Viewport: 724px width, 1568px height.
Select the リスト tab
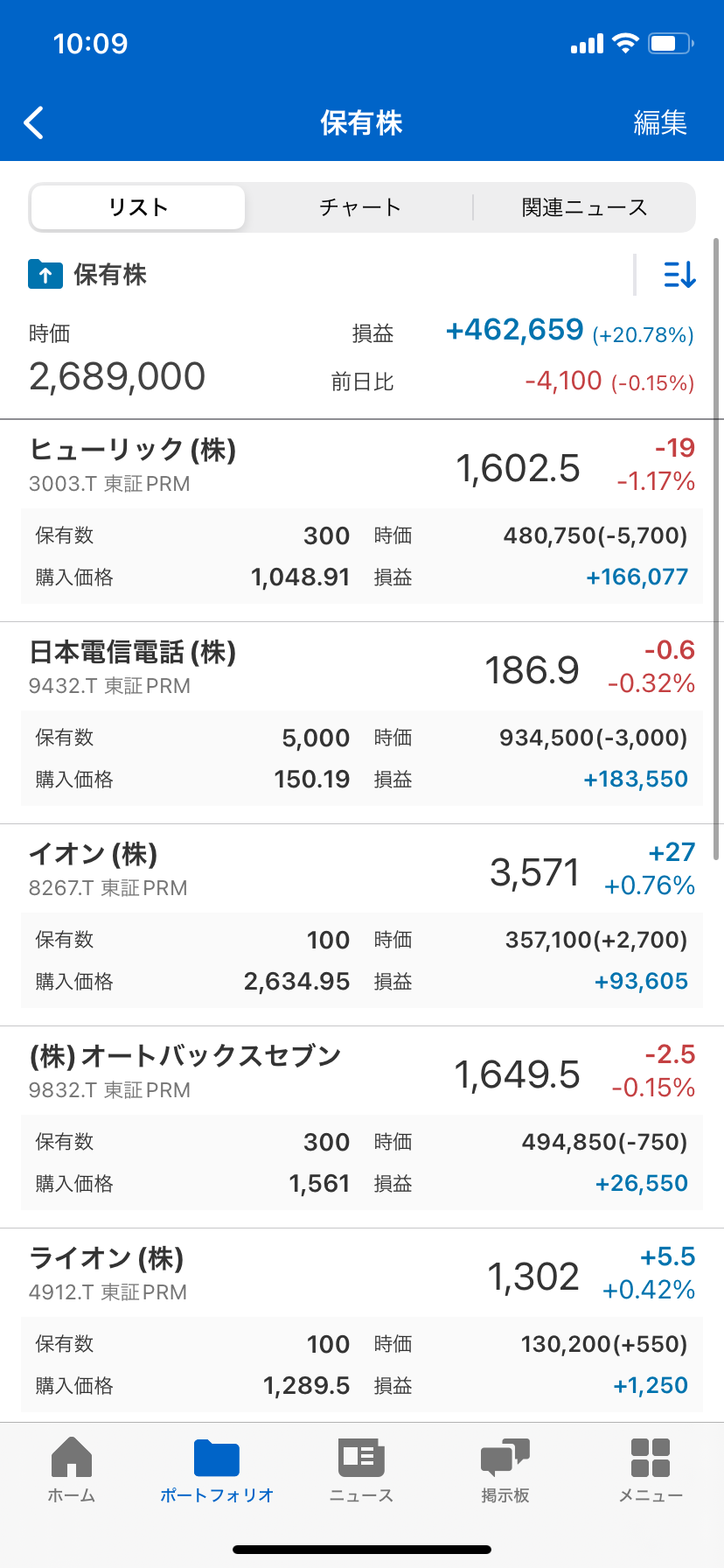[x=138, y=207]
